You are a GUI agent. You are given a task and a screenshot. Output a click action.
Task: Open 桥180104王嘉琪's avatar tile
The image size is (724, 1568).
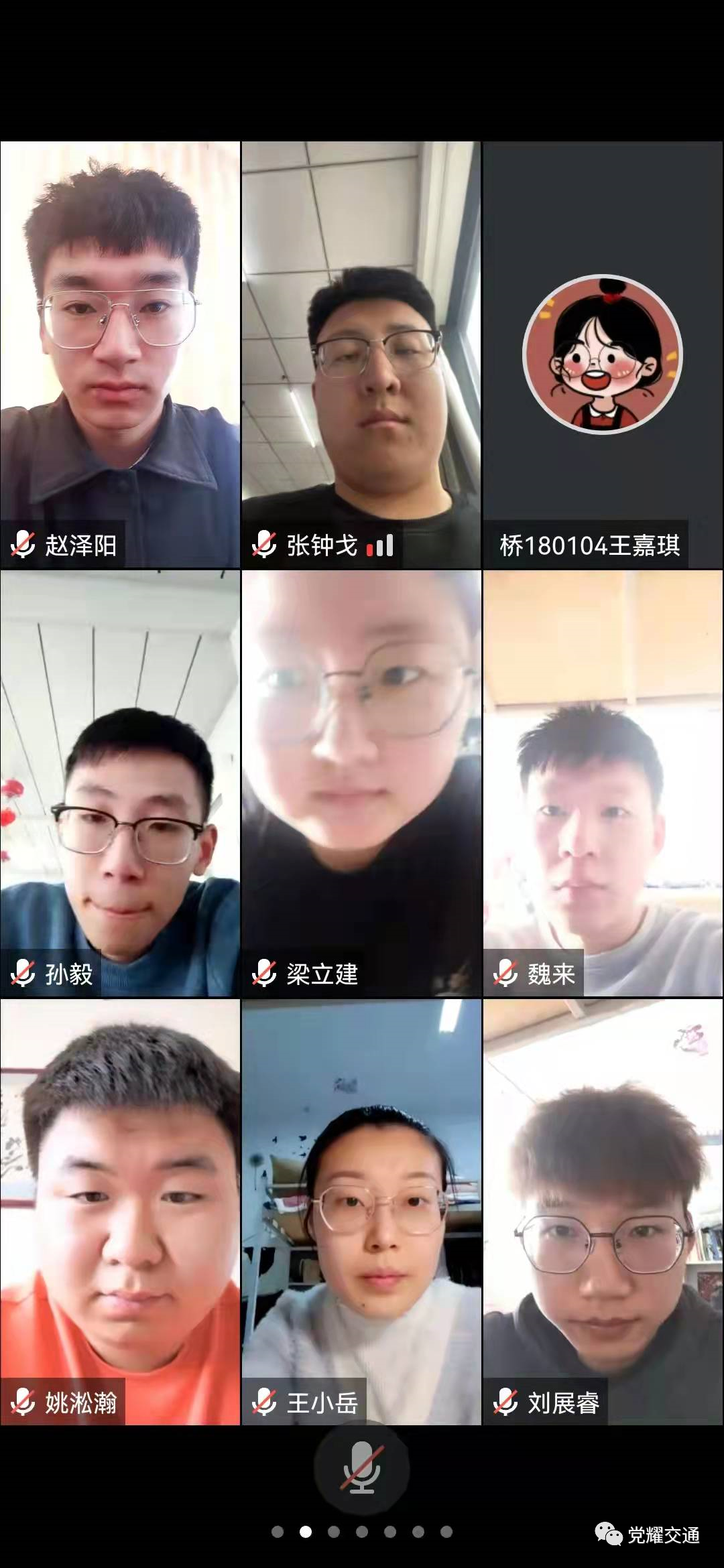pyautogui.click(x=603, y=355)
